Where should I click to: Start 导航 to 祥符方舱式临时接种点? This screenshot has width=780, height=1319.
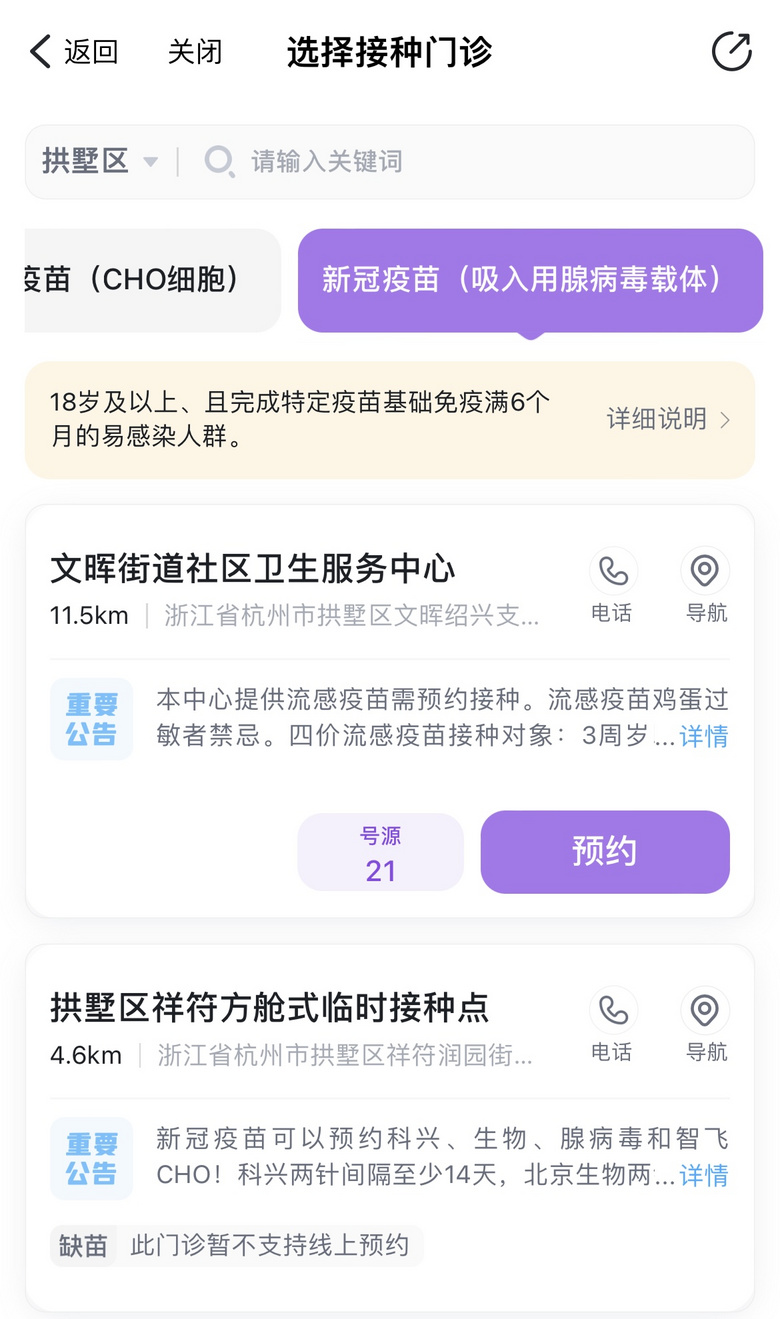pyautogui.click(x=705, y=1025)
